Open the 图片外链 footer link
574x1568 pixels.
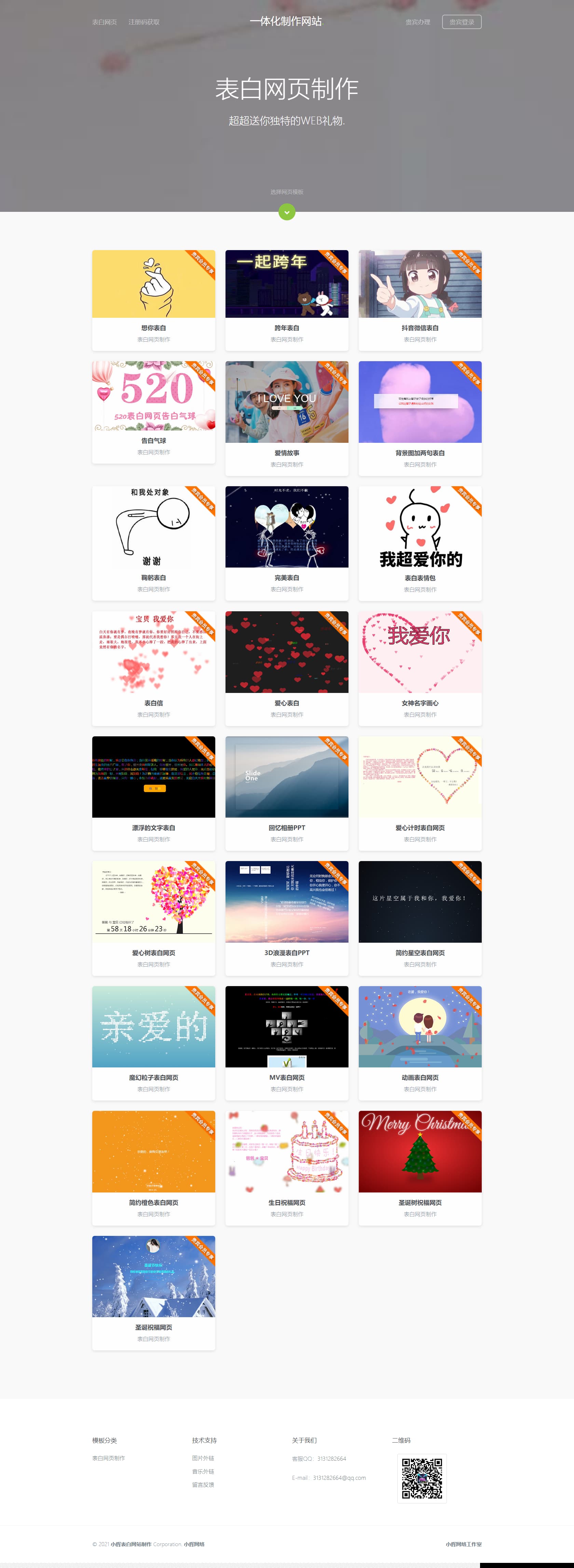[203, 1458]
